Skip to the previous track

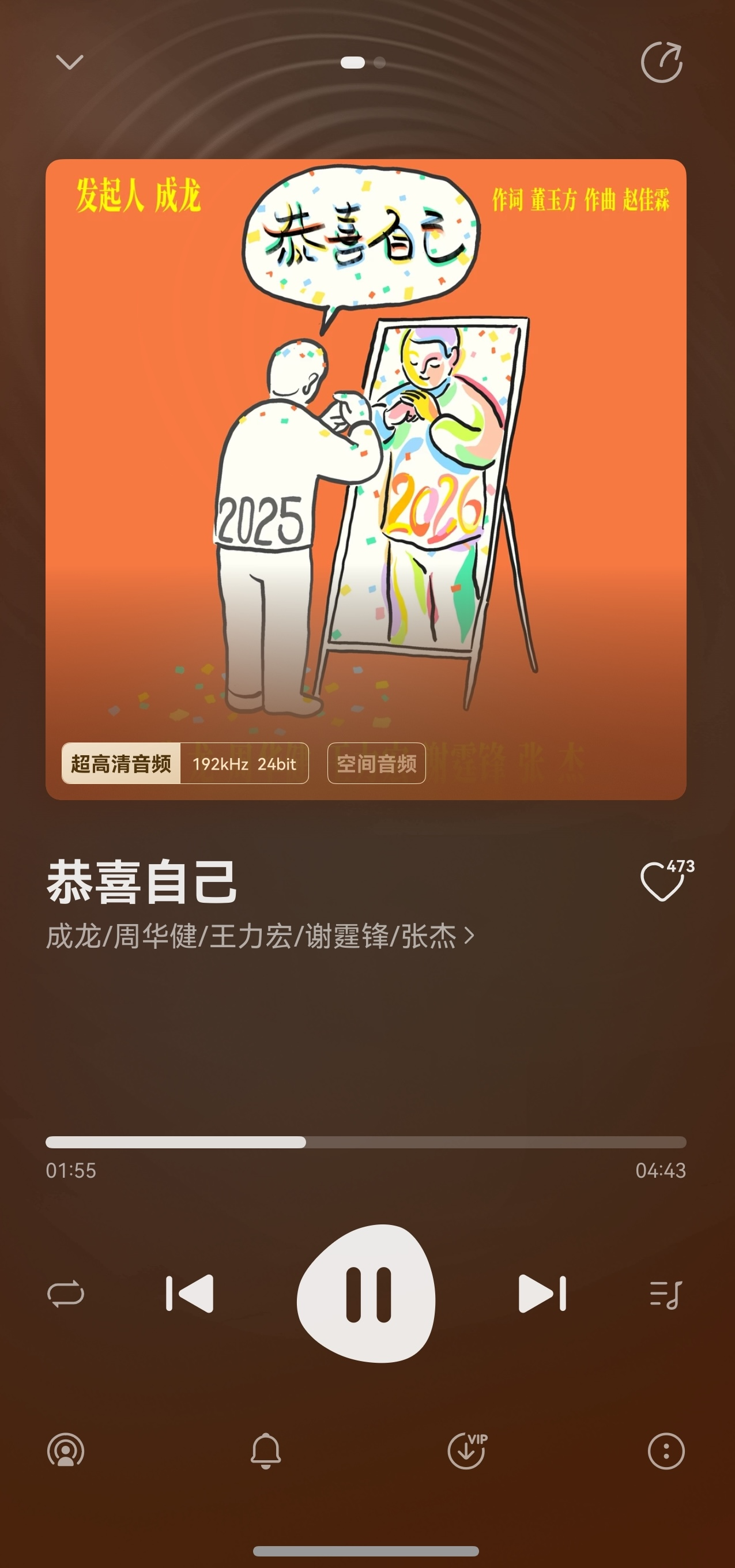click(x=190, y=1294)
